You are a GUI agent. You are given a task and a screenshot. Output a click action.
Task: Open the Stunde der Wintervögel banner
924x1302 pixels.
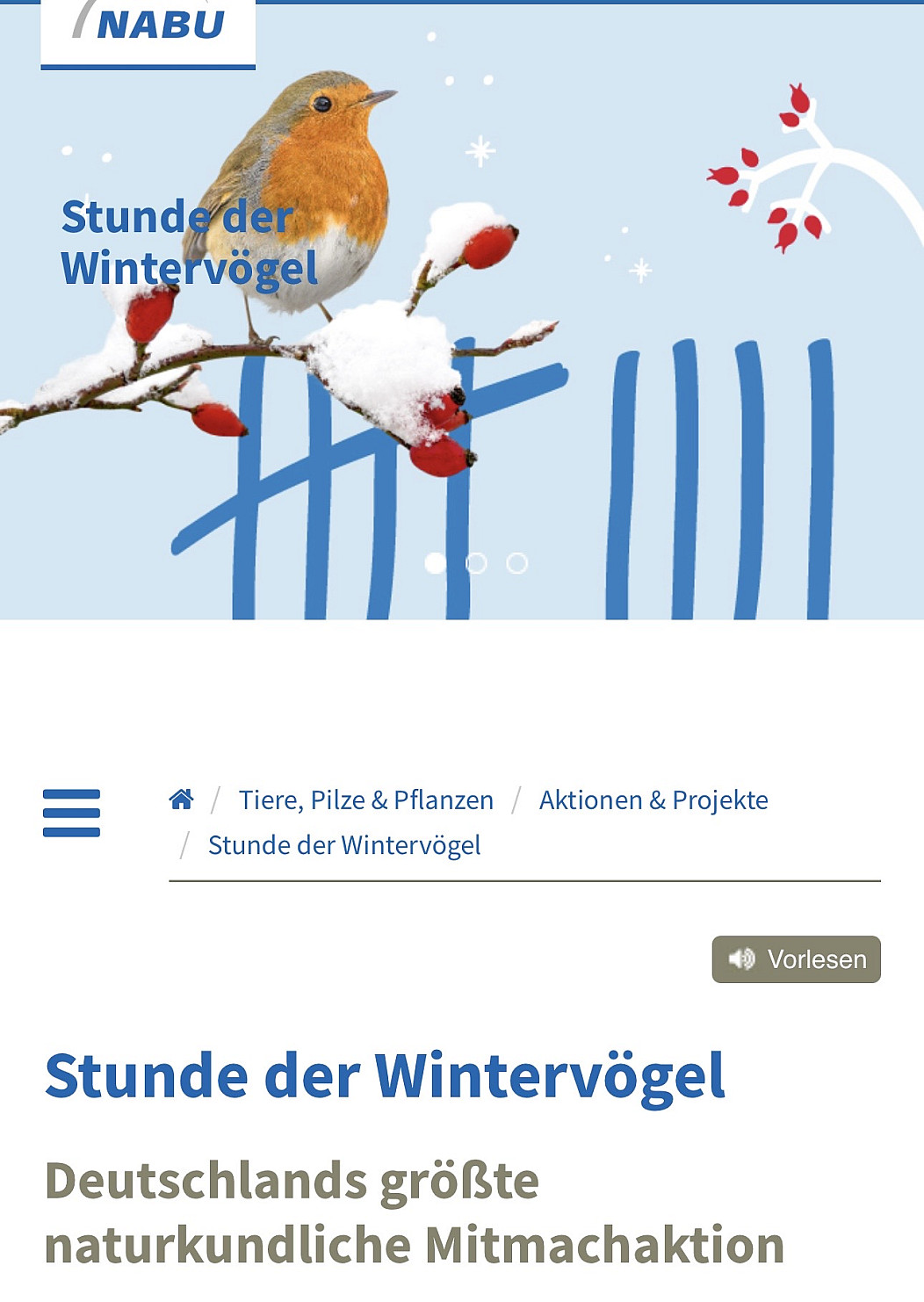coord(189,242)
